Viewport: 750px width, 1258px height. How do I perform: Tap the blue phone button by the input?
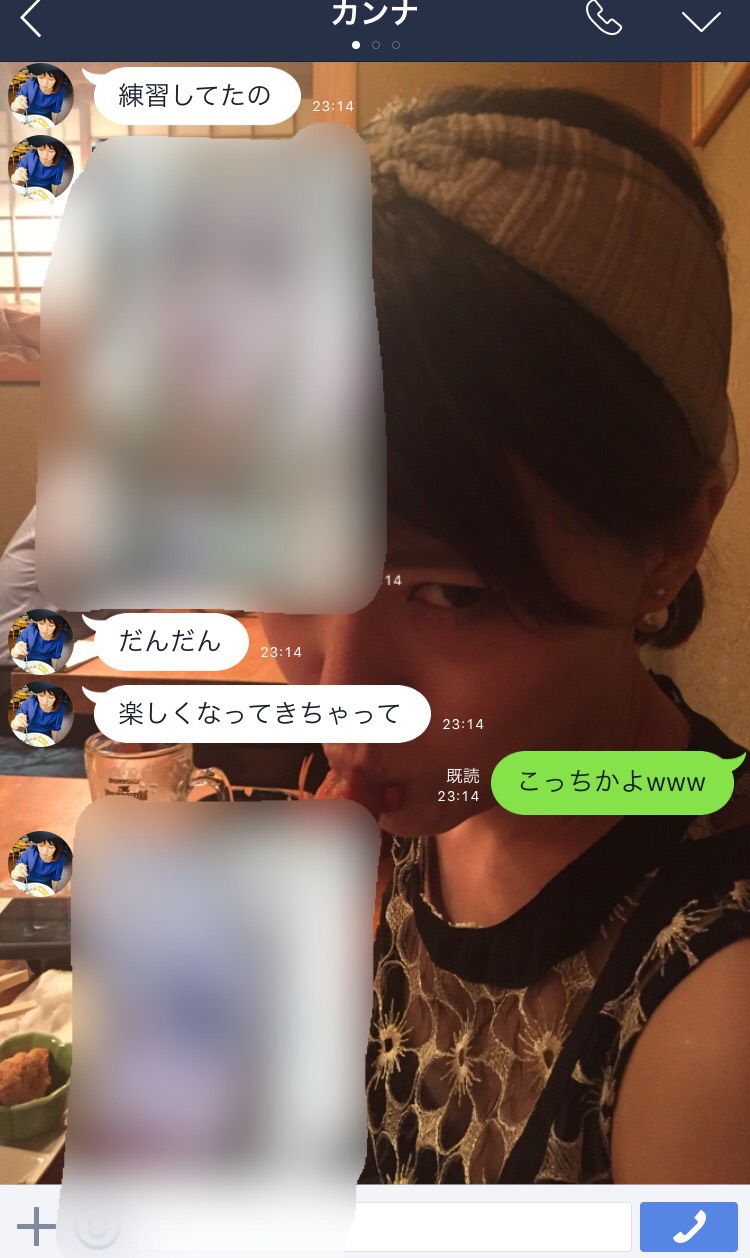point(689,1226)
